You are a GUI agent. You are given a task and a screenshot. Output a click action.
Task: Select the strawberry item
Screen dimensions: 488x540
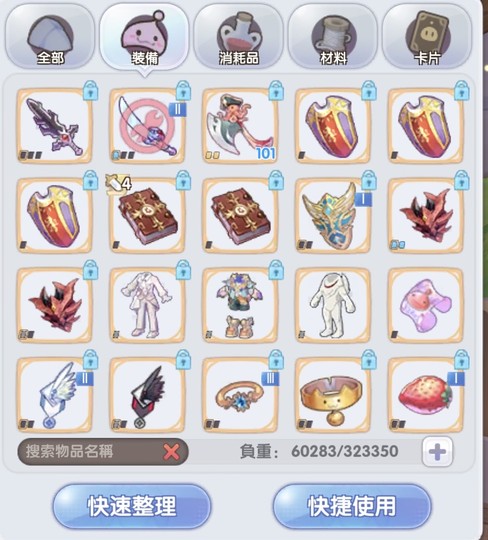426,395
